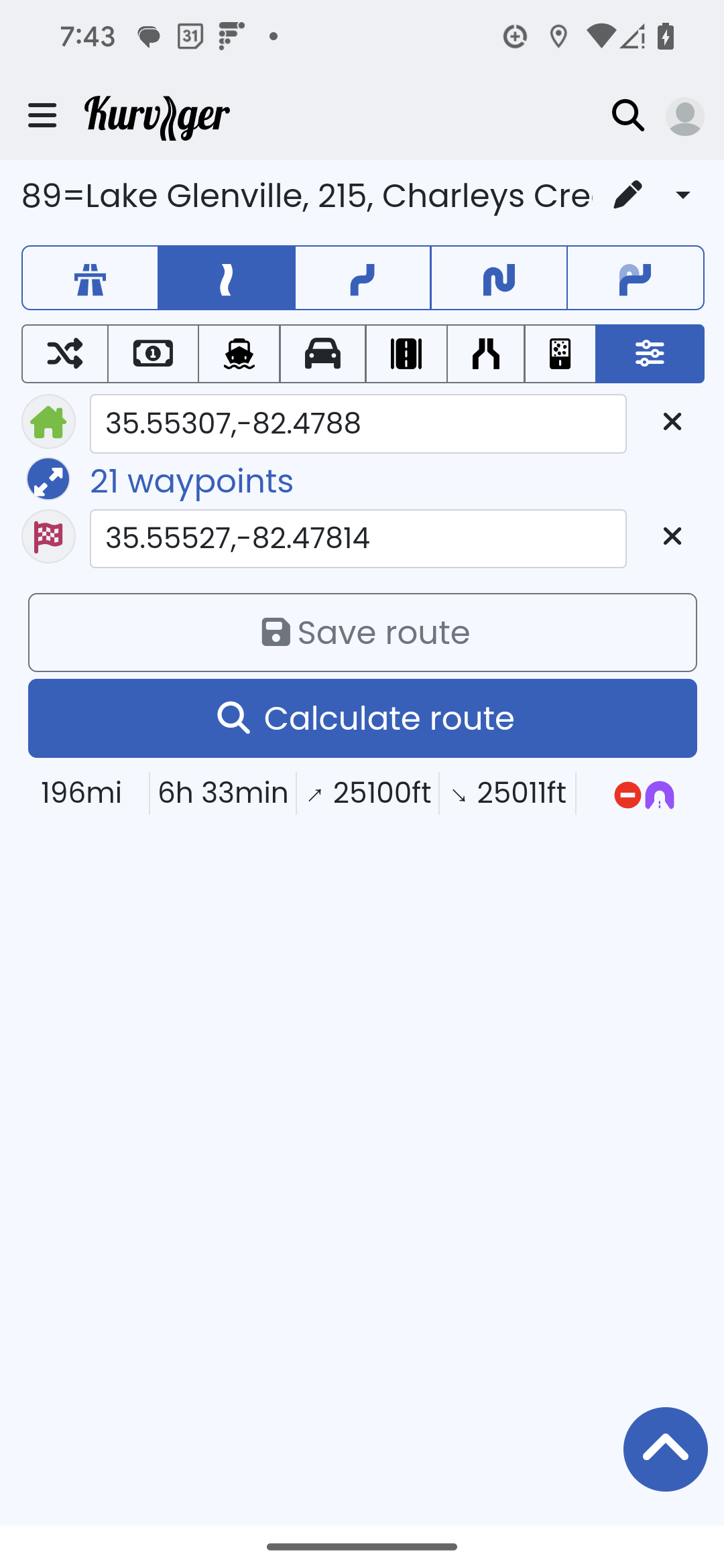Select the highway fastest routing profile
This screenshot has width=724, height=1568.
tap(90, 278)
